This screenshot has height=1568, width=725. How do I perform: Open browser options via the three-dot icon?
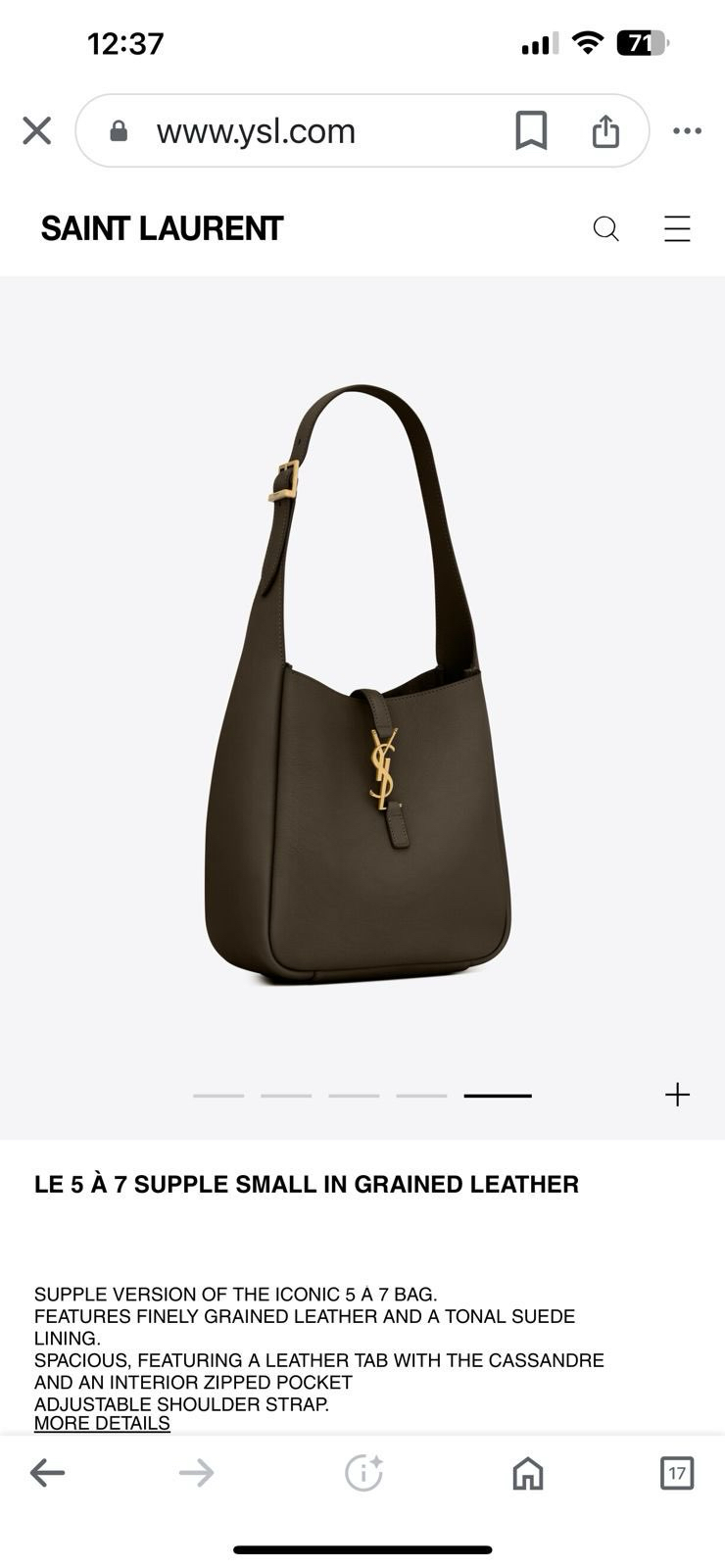[687, 129]
